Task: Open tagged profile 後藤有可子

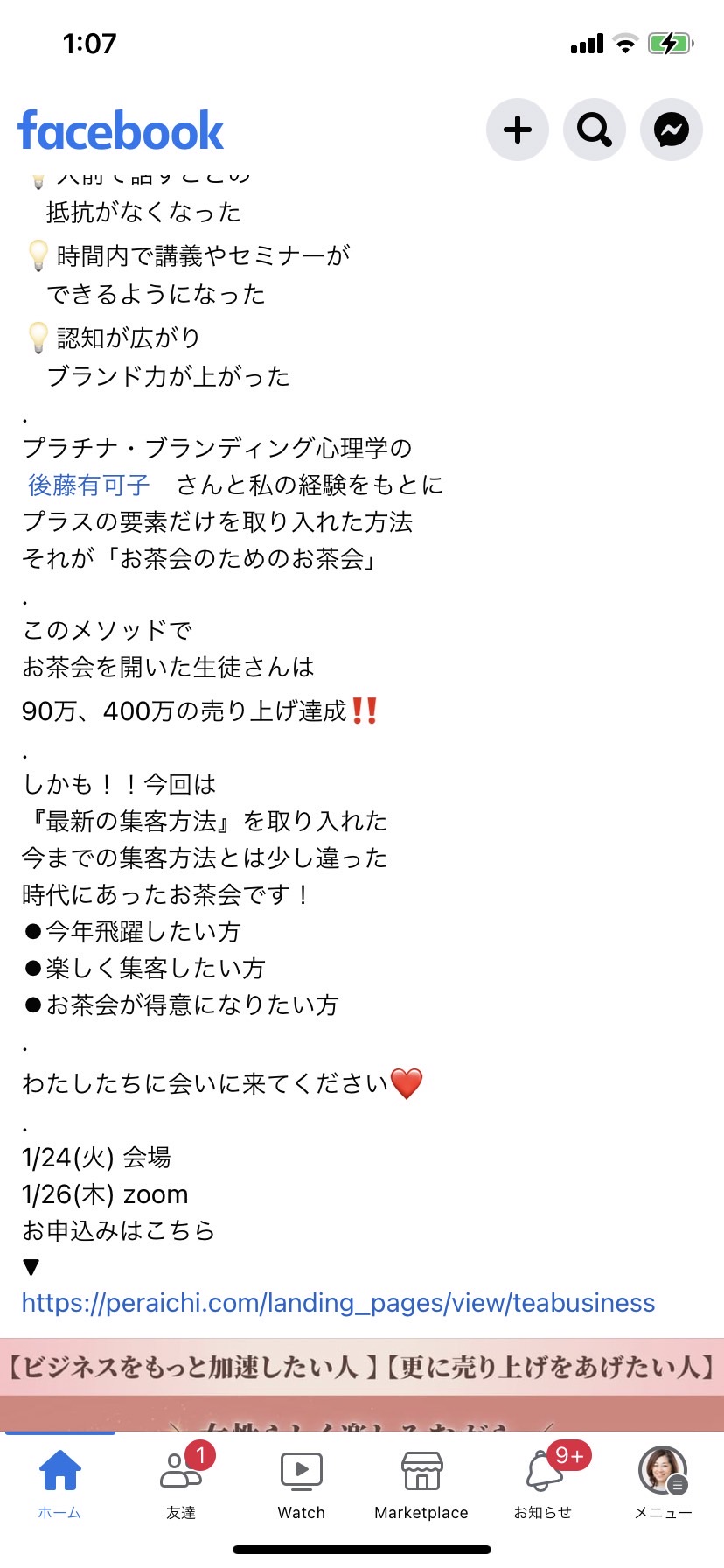Action: 89,485
